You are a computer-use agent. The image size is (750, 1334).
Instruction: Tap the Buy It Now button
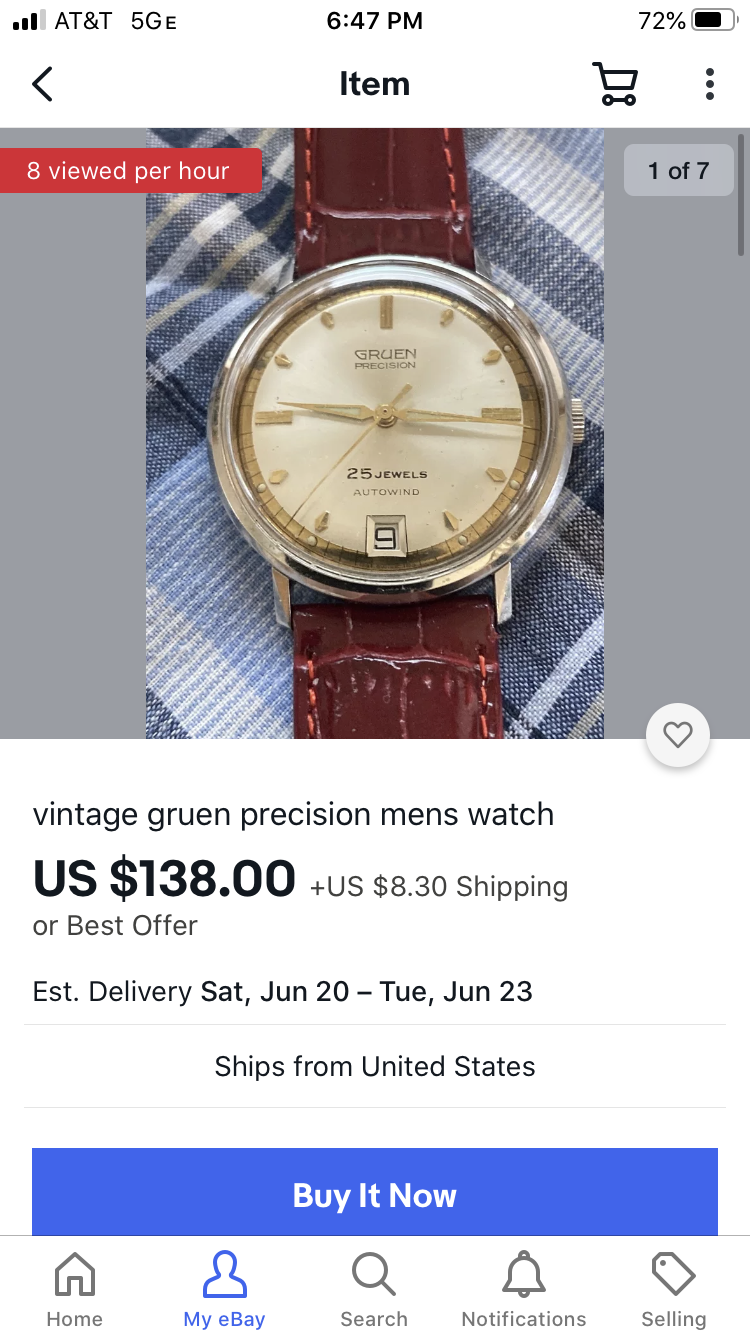pyautogui.click(x=375, y=1194)
